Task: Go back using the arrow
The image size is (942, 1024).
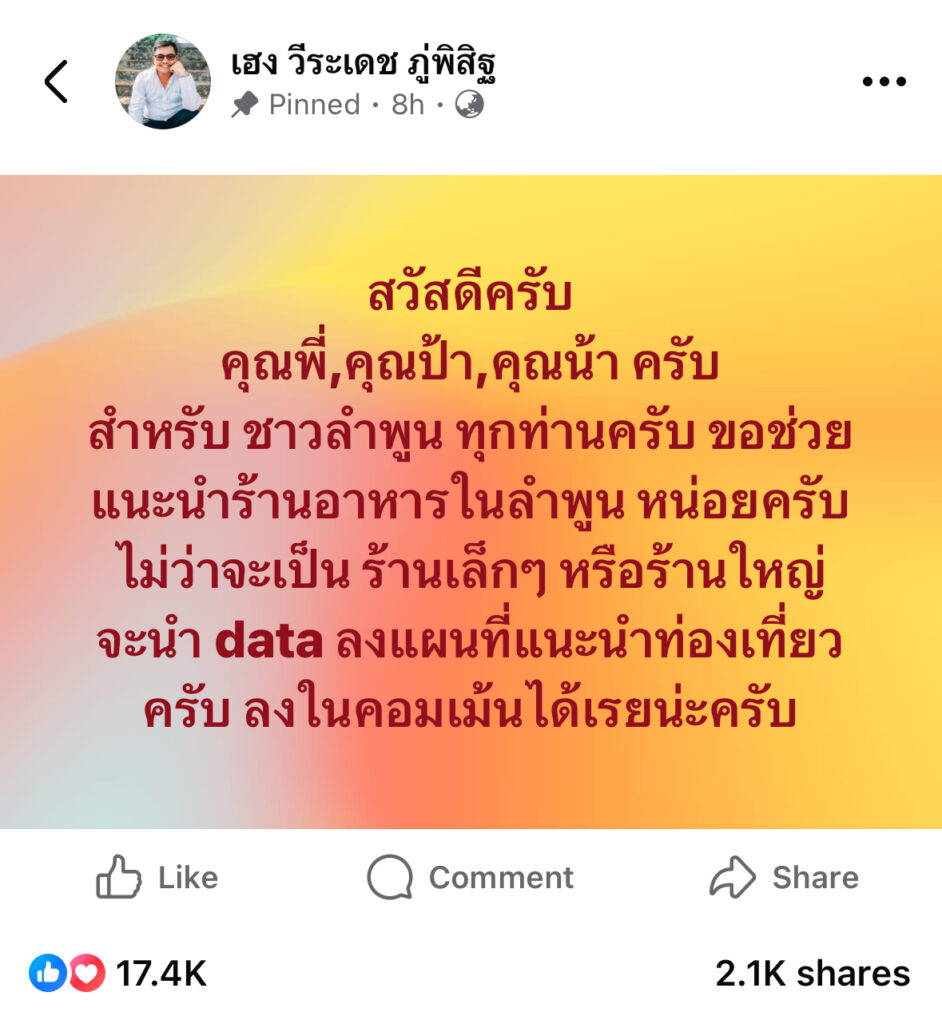Action: (x=56, y=82)
